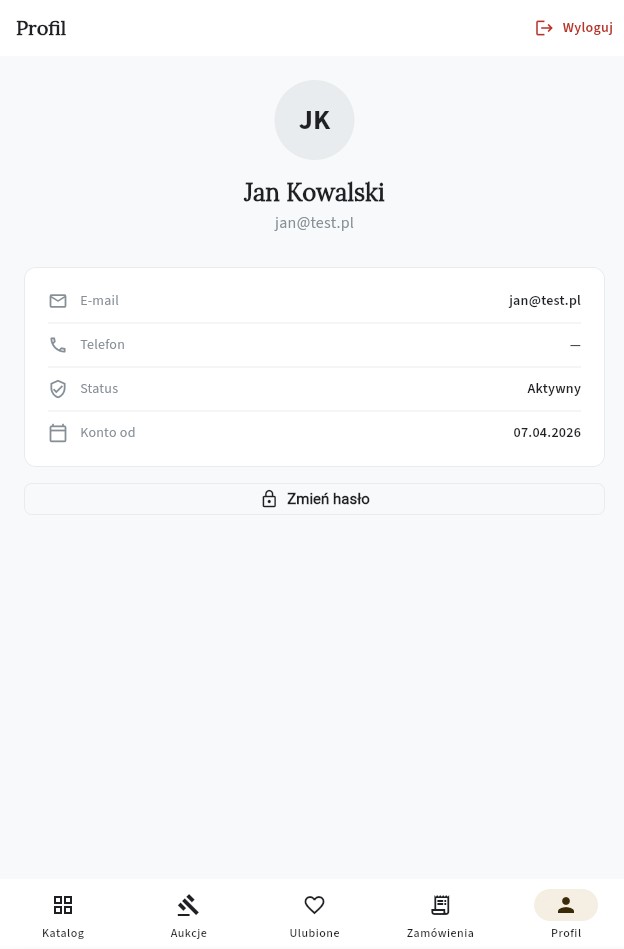Open the Aukcje tab
This screenshot has width=624, height=949.
coord(188,915)
